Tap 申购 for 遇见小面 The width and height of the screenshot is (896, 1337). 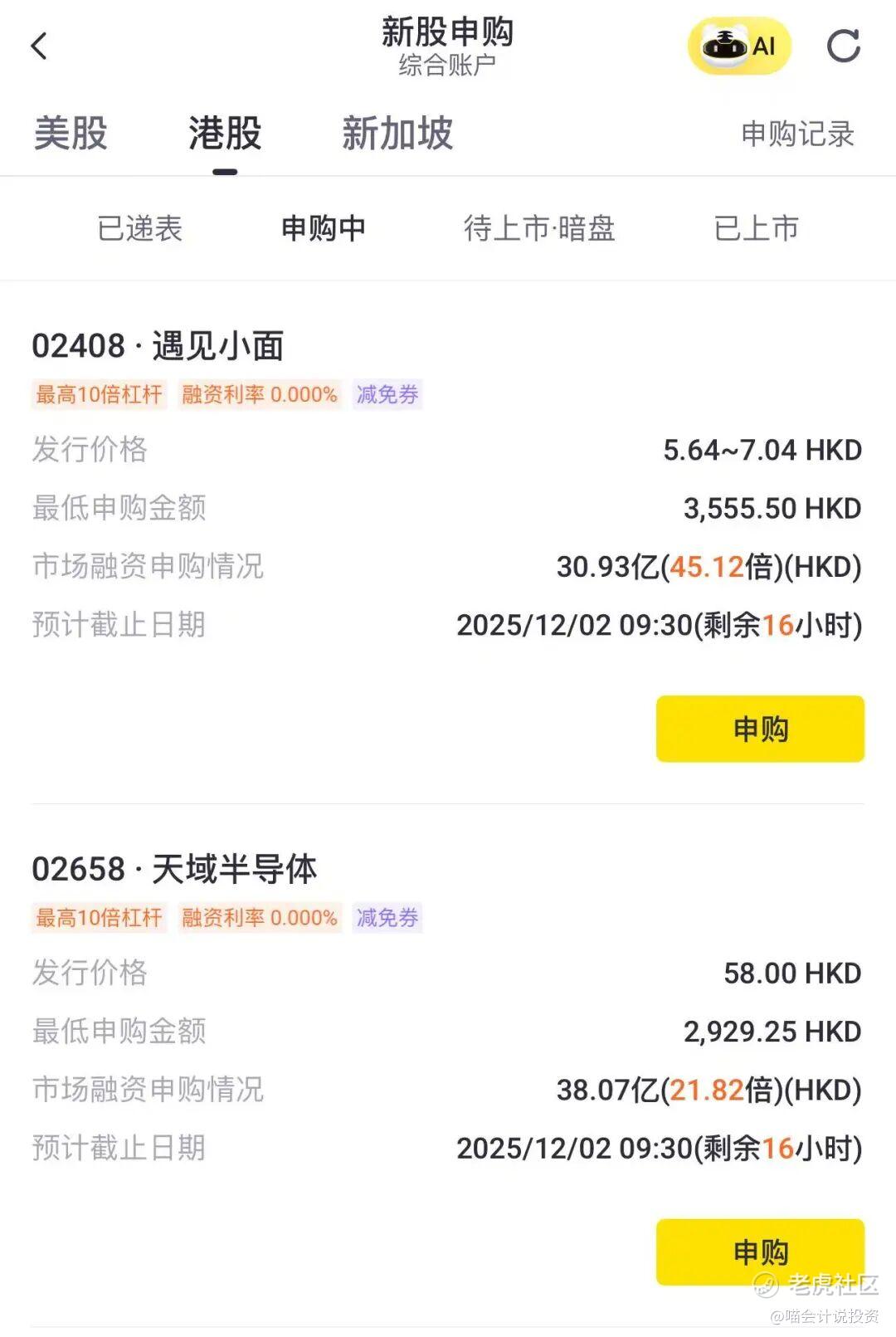point(760,729)
